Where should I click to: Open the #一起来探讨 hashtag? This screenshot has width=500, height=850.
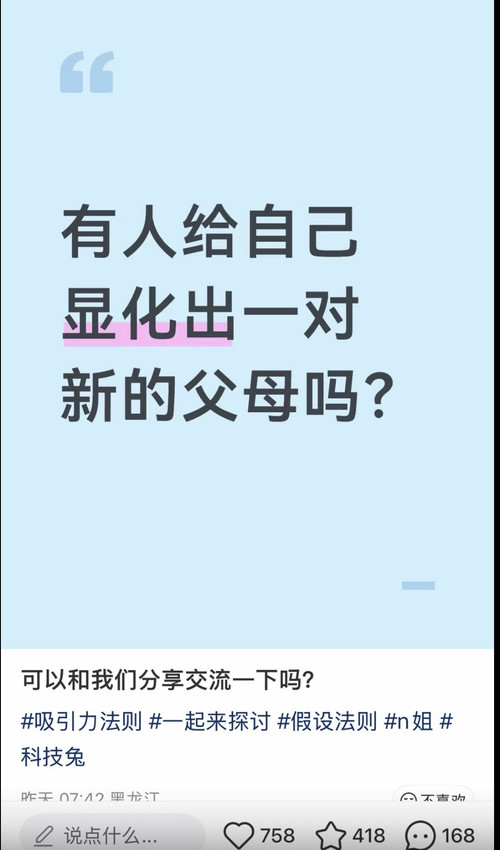tap(209, 722)
